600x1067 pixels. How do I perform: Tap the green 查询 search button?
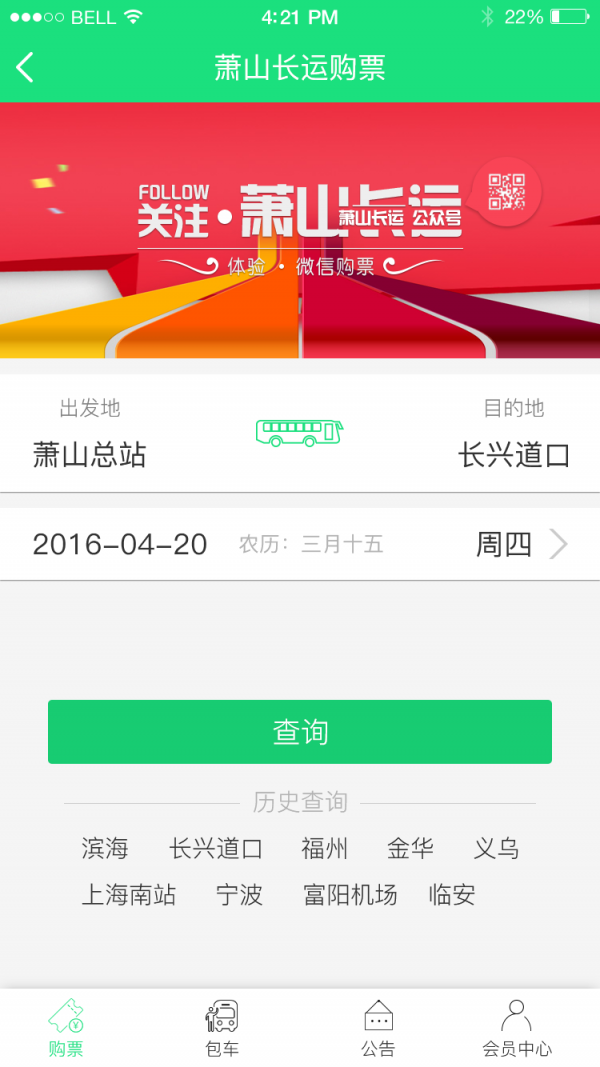coord(300,732)
